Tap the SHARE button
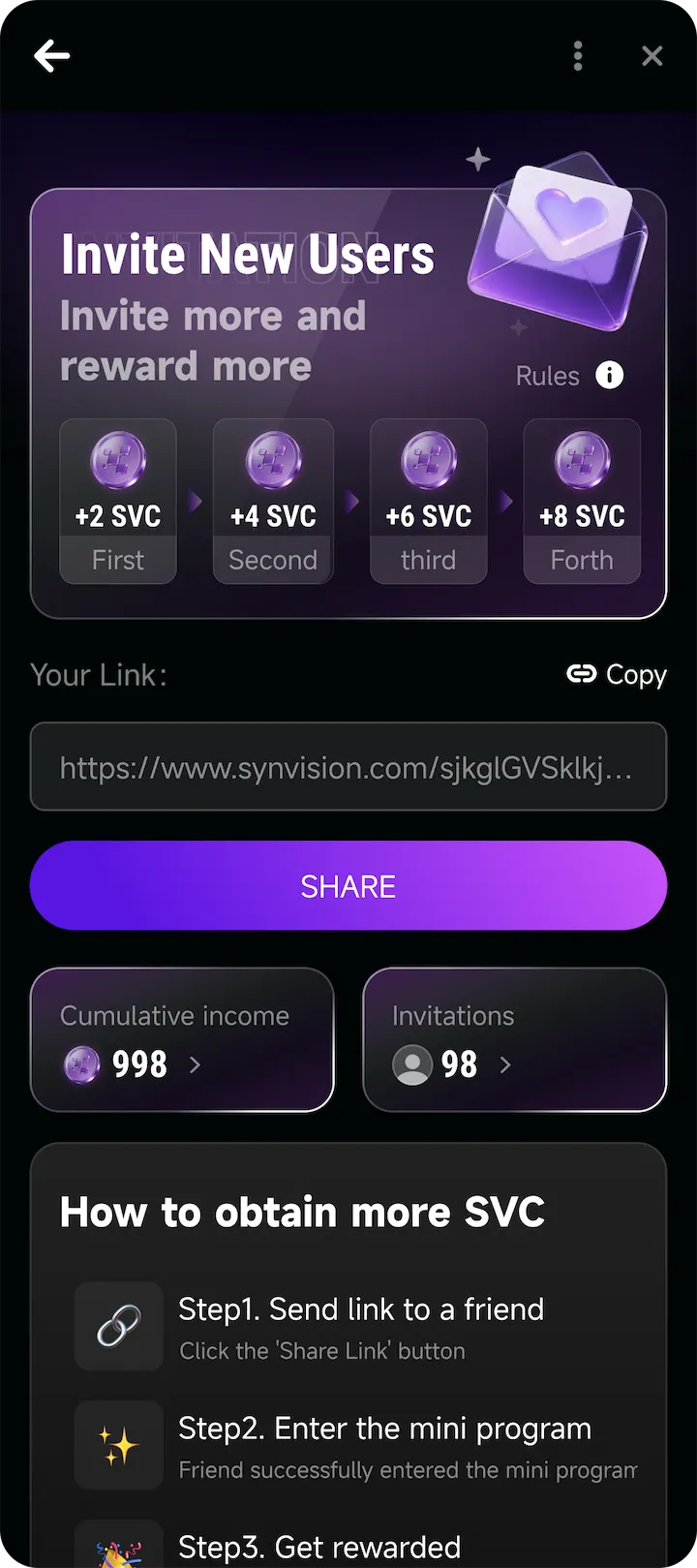 click(x=348, y=885)
